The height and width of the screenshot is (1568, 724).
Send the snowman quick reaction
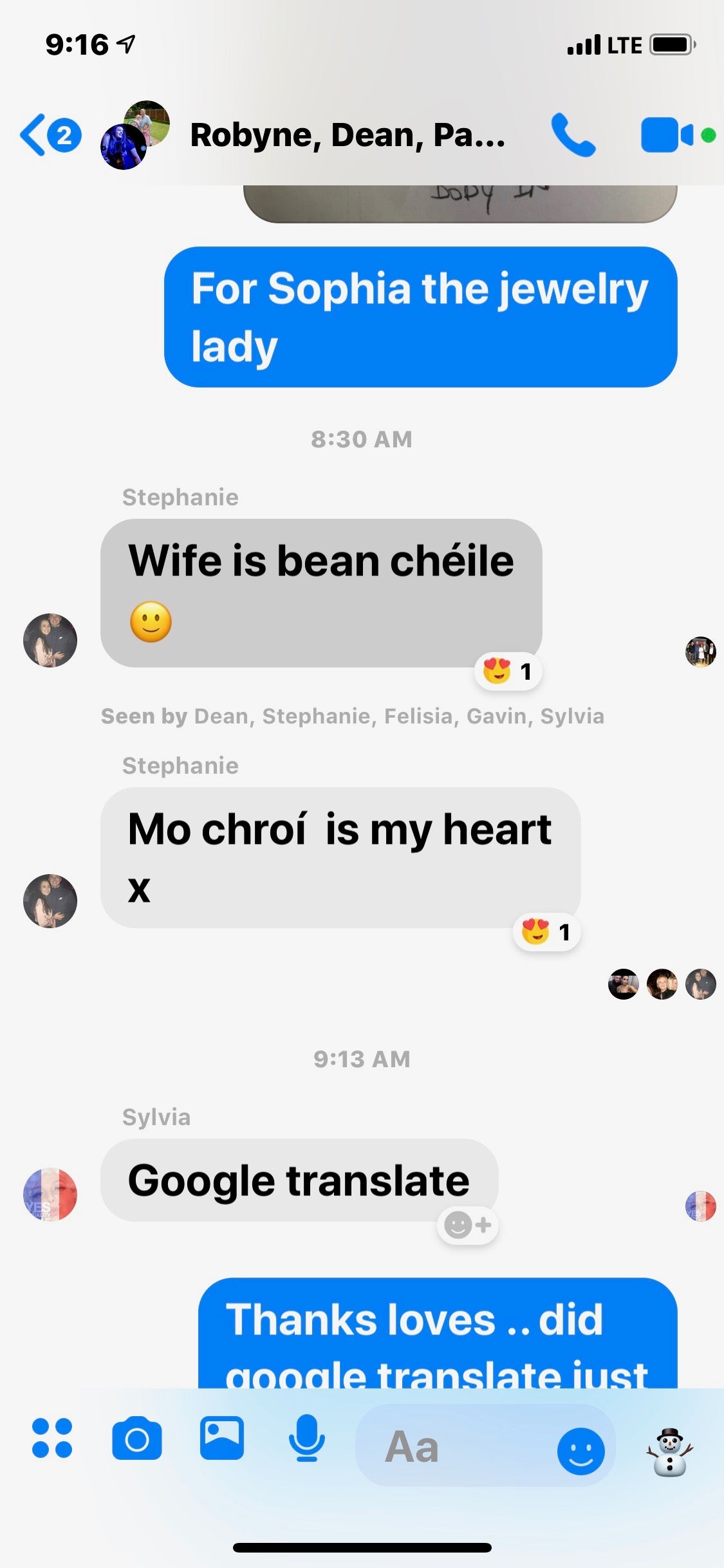coord(669,1451)
